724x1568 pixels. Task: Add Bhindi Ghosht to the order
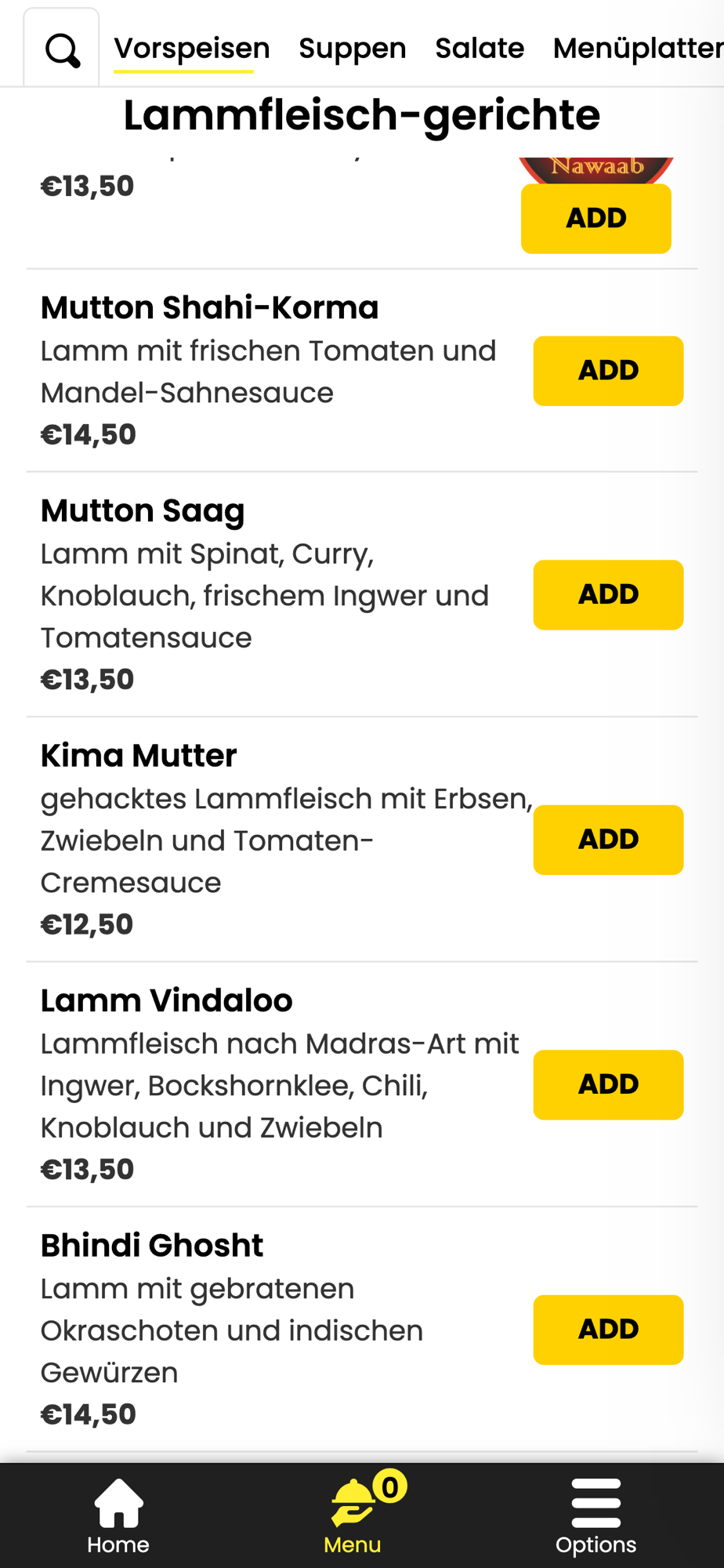pos(608,1330)
